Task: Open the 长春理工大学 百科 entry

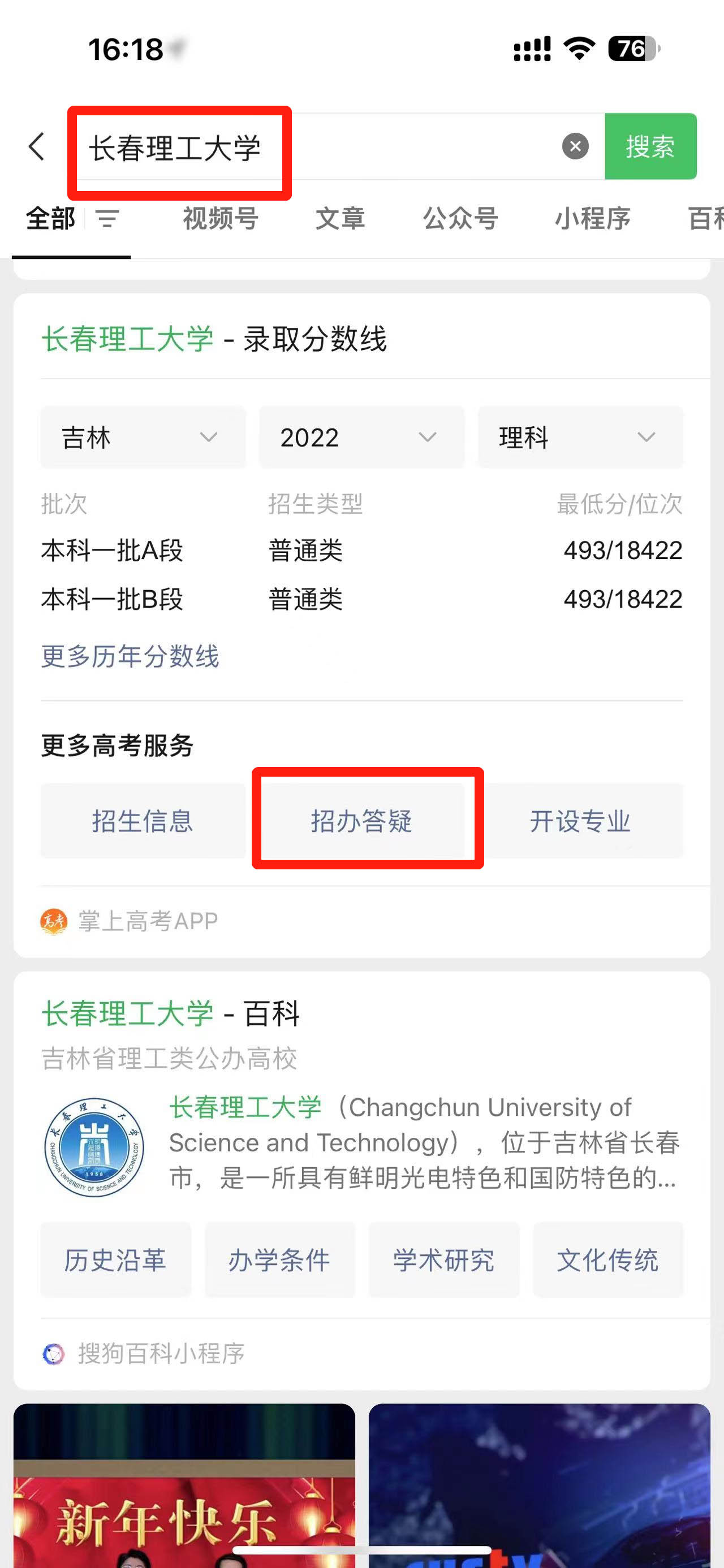Action: tap(170, 1013)
